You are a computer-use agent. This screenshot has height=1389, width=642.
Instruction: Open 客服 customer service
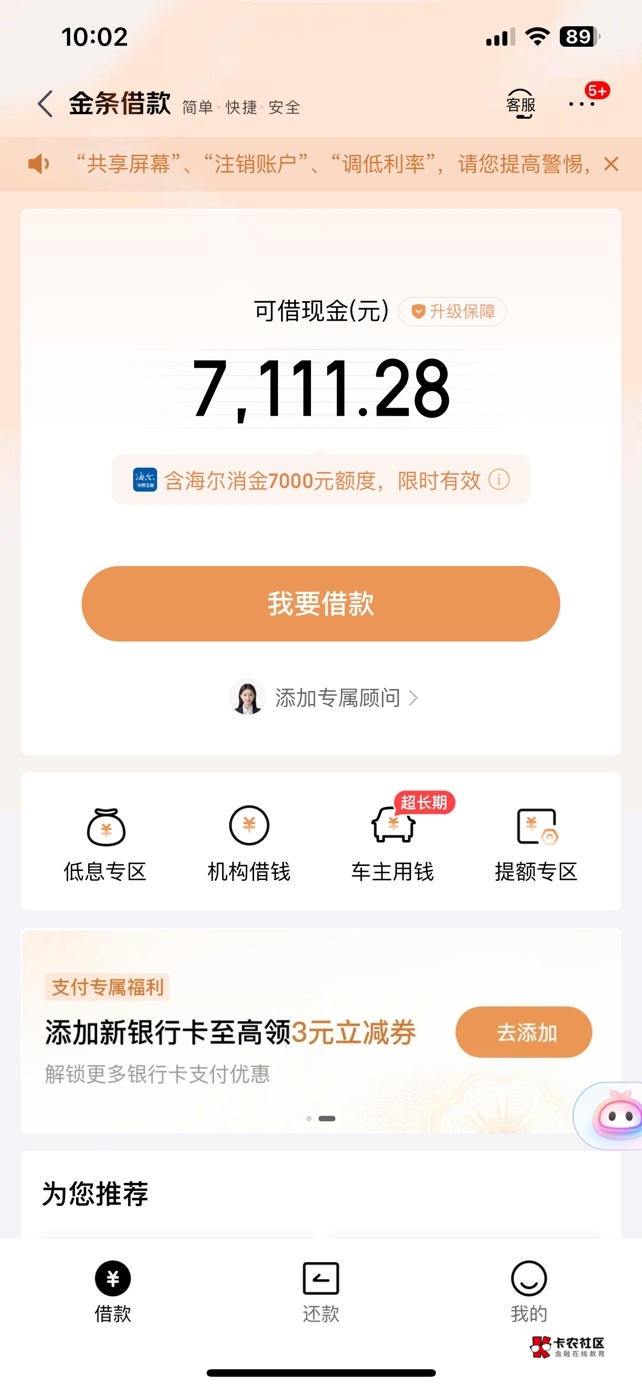pyautogui.click(x=520, y=104)
